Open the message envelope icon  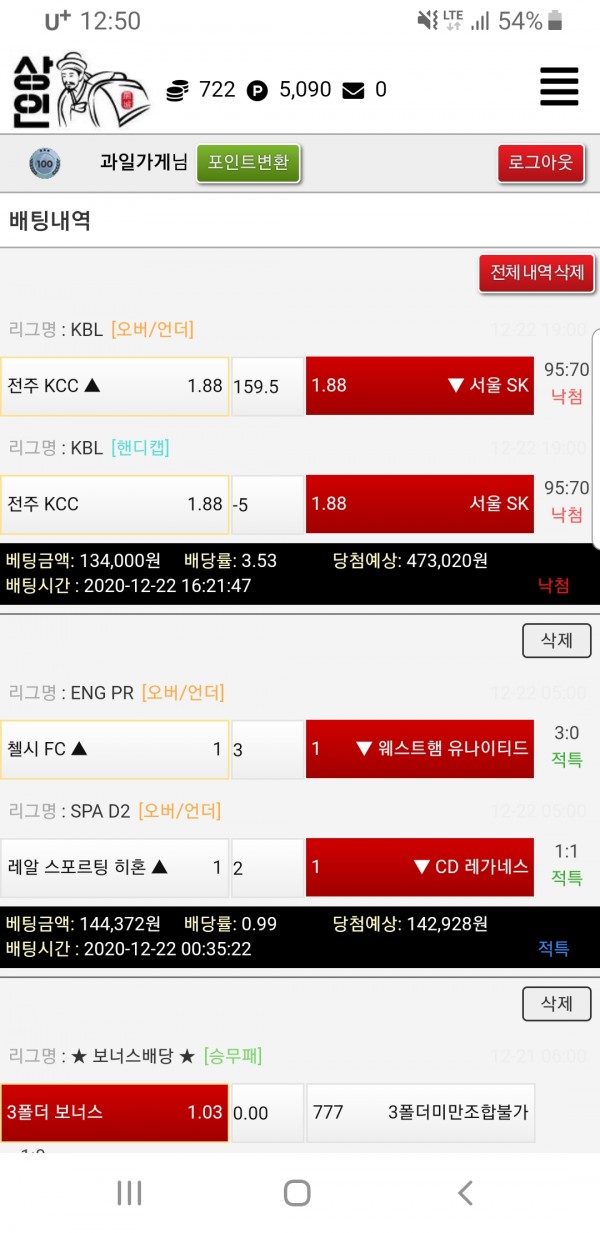click(x=353, y=91)
